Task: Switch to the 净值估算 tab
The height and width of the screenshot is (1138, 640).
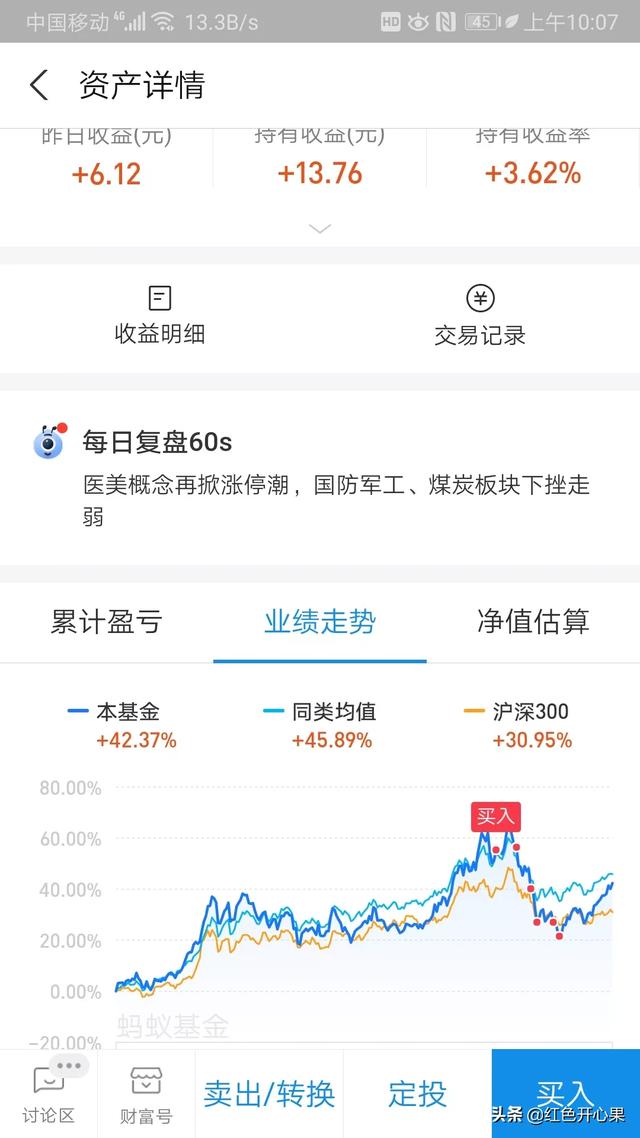Action: (533, 622)
